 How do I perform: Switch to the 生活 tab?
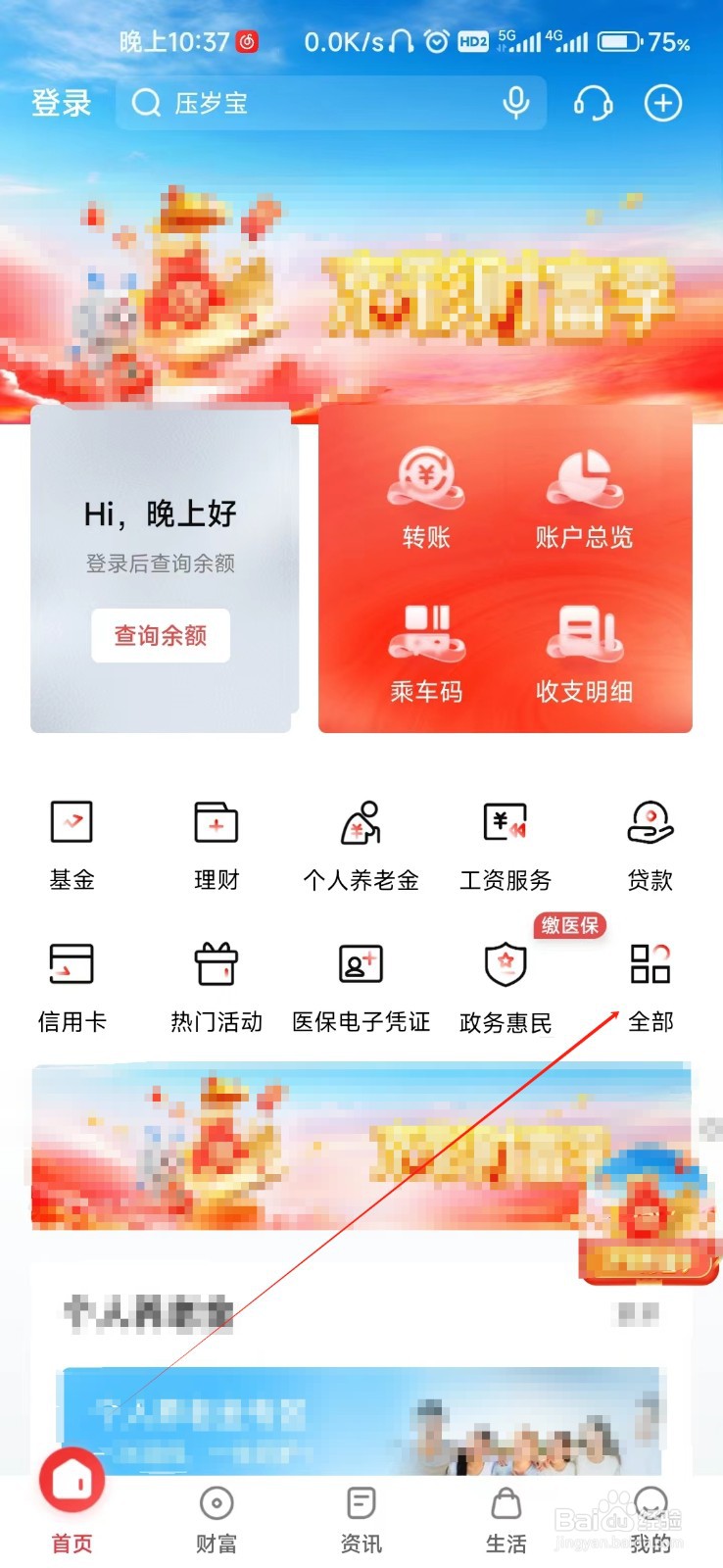coord(506,1514)
